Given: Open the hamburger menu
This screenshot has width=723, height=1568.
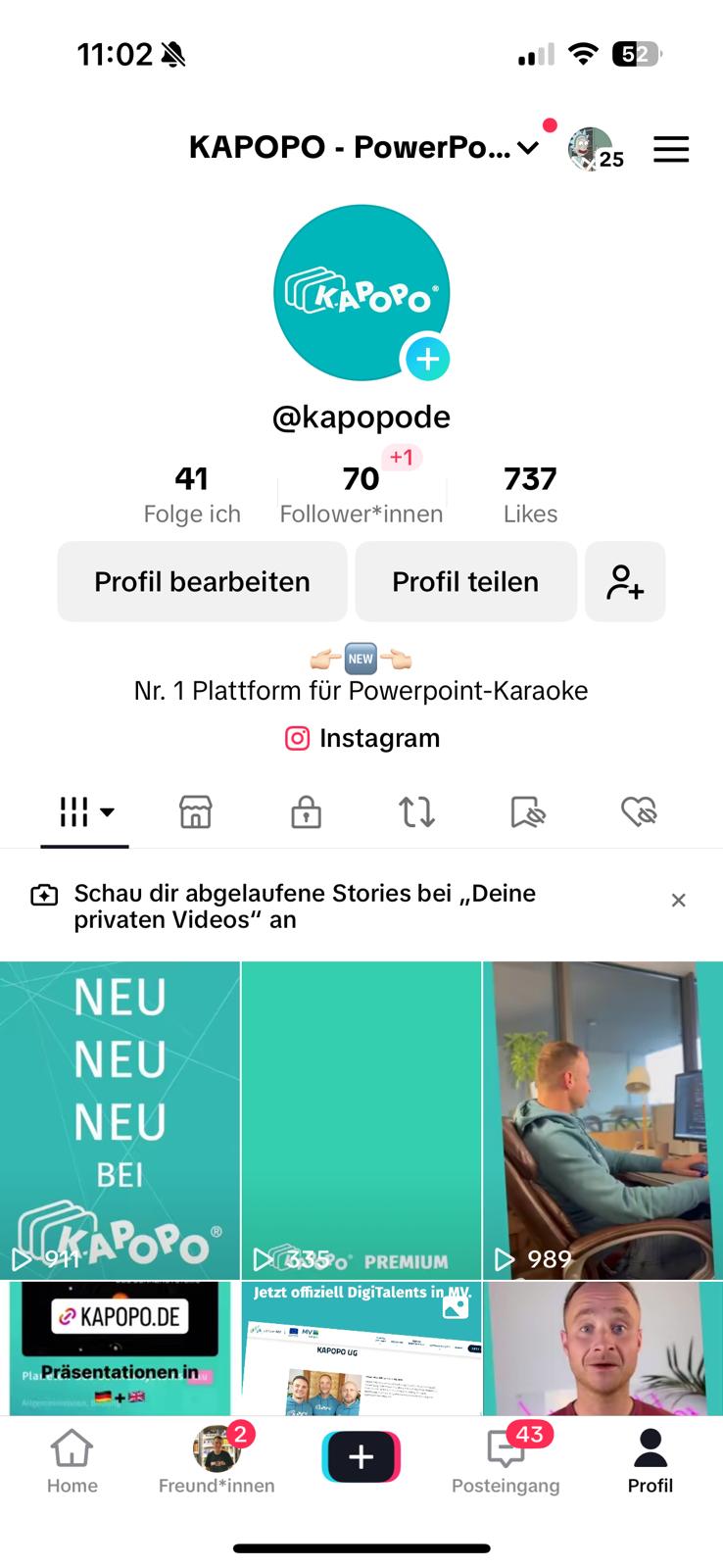Looking at the screenshot, I should [x=671, y=149].
